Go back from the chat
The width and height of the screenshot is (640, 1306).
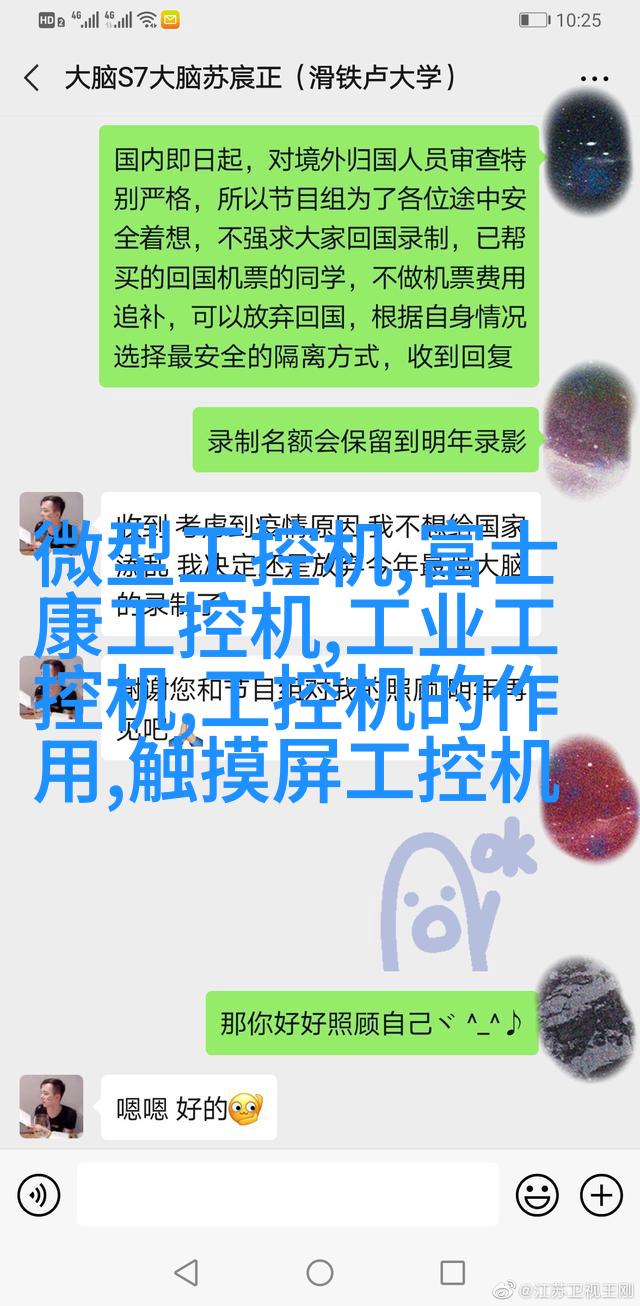pos(32,79)
